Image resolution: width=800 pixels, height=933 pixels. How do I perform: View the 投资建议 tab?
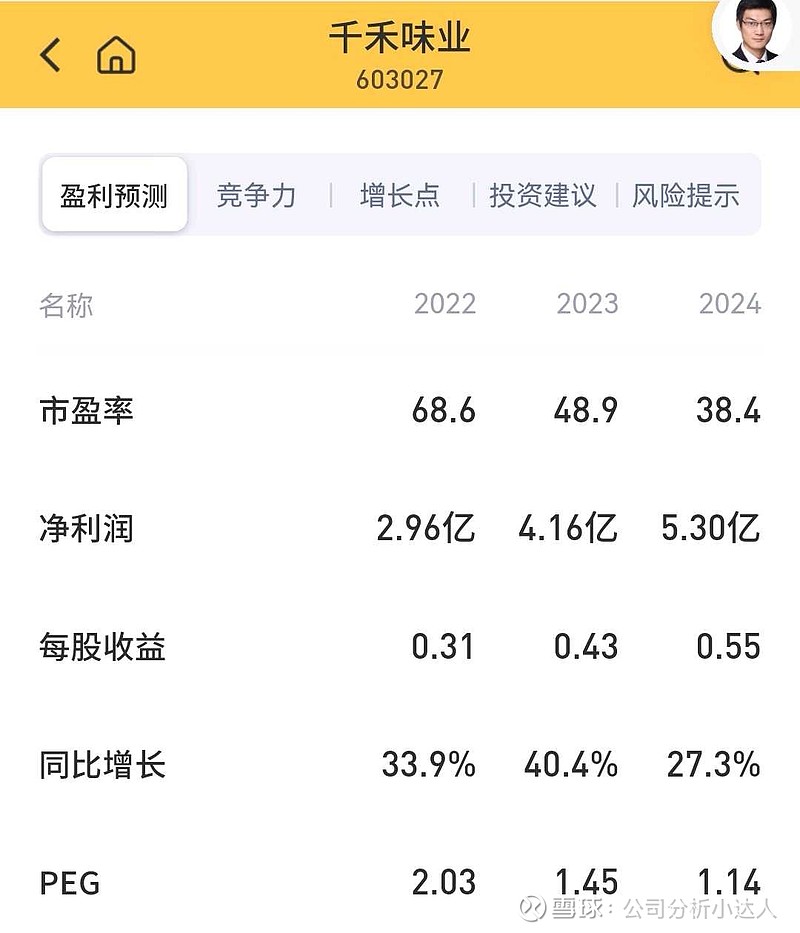coord(543,195)
